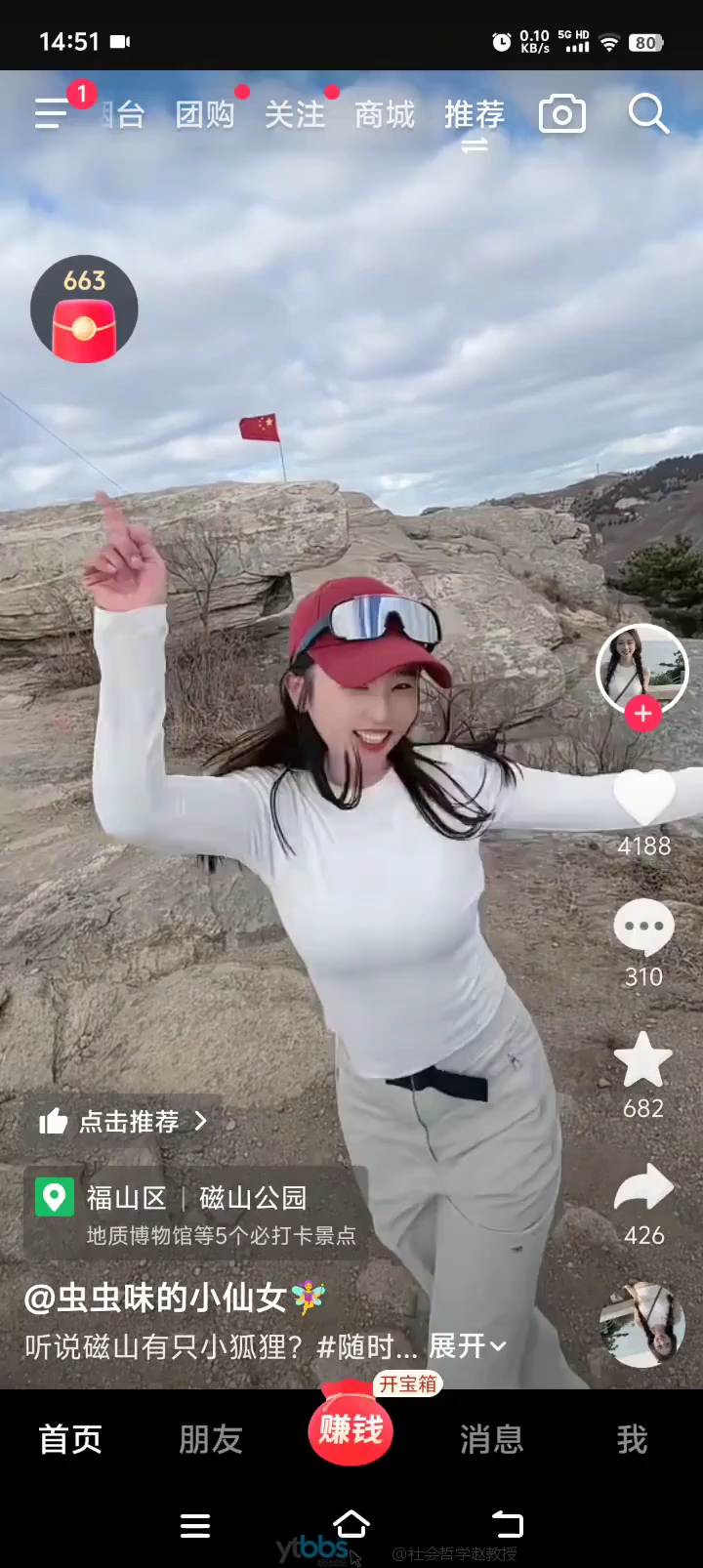Viewport: 703px width, 1568px height.
Task: Open search
Action: (647, 114)
